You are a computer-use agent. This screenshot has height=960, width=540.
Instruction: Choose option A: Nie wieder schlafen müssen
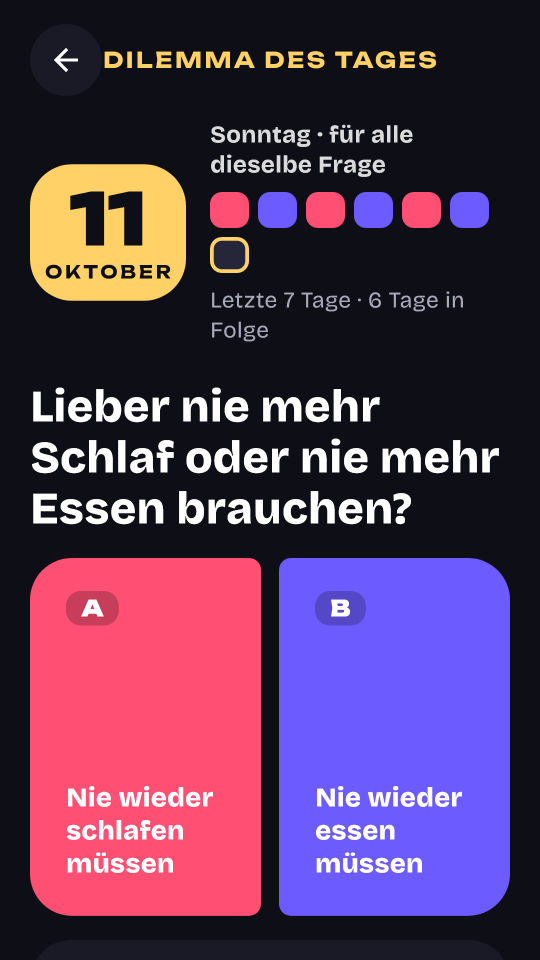coord(146,737)
